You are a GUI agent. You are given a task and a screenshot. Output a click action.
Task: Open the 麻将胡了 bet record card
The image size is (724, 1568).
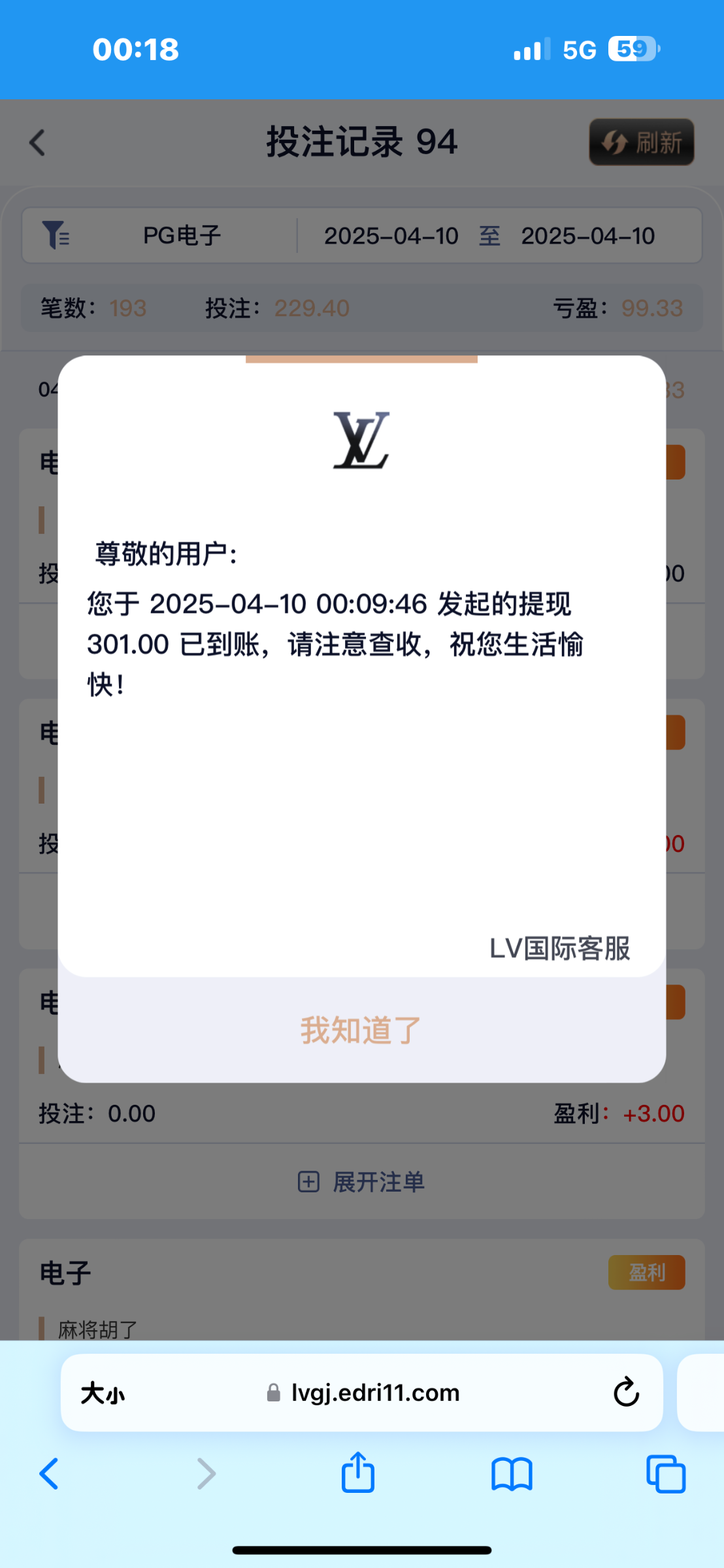pos(361,1290)
